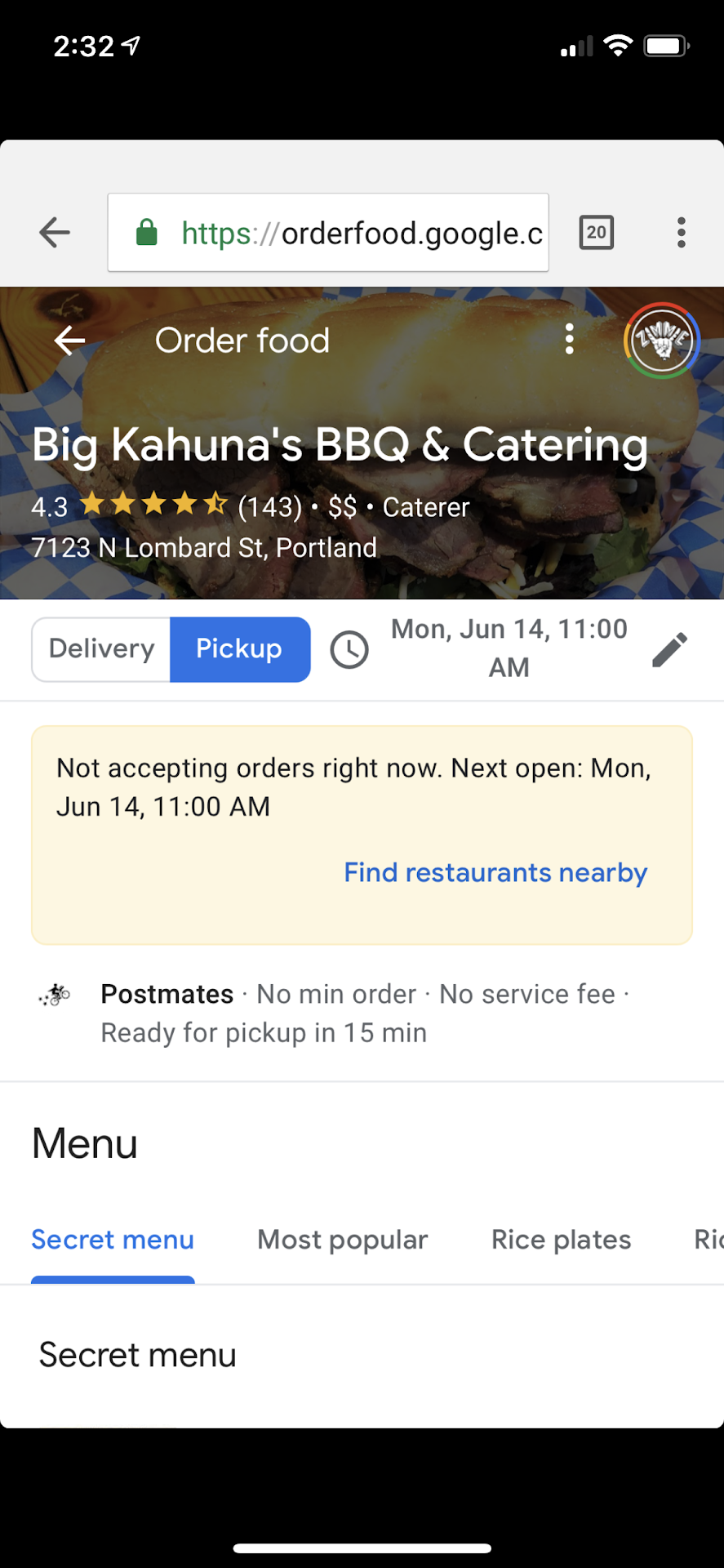Open the browser overflow menu
724x1568 pixels.
click(x=681, y=233)
